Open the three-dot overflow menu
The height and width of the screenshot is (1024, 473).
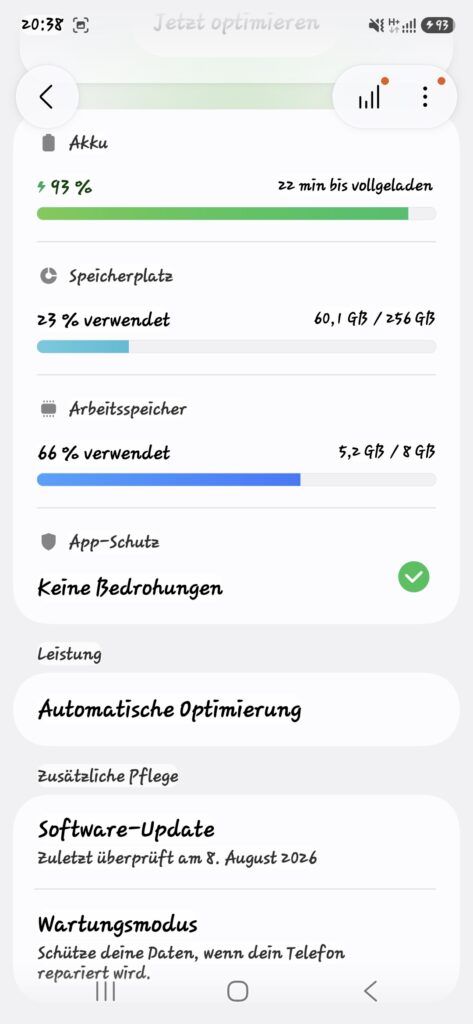tap(425, 97)
